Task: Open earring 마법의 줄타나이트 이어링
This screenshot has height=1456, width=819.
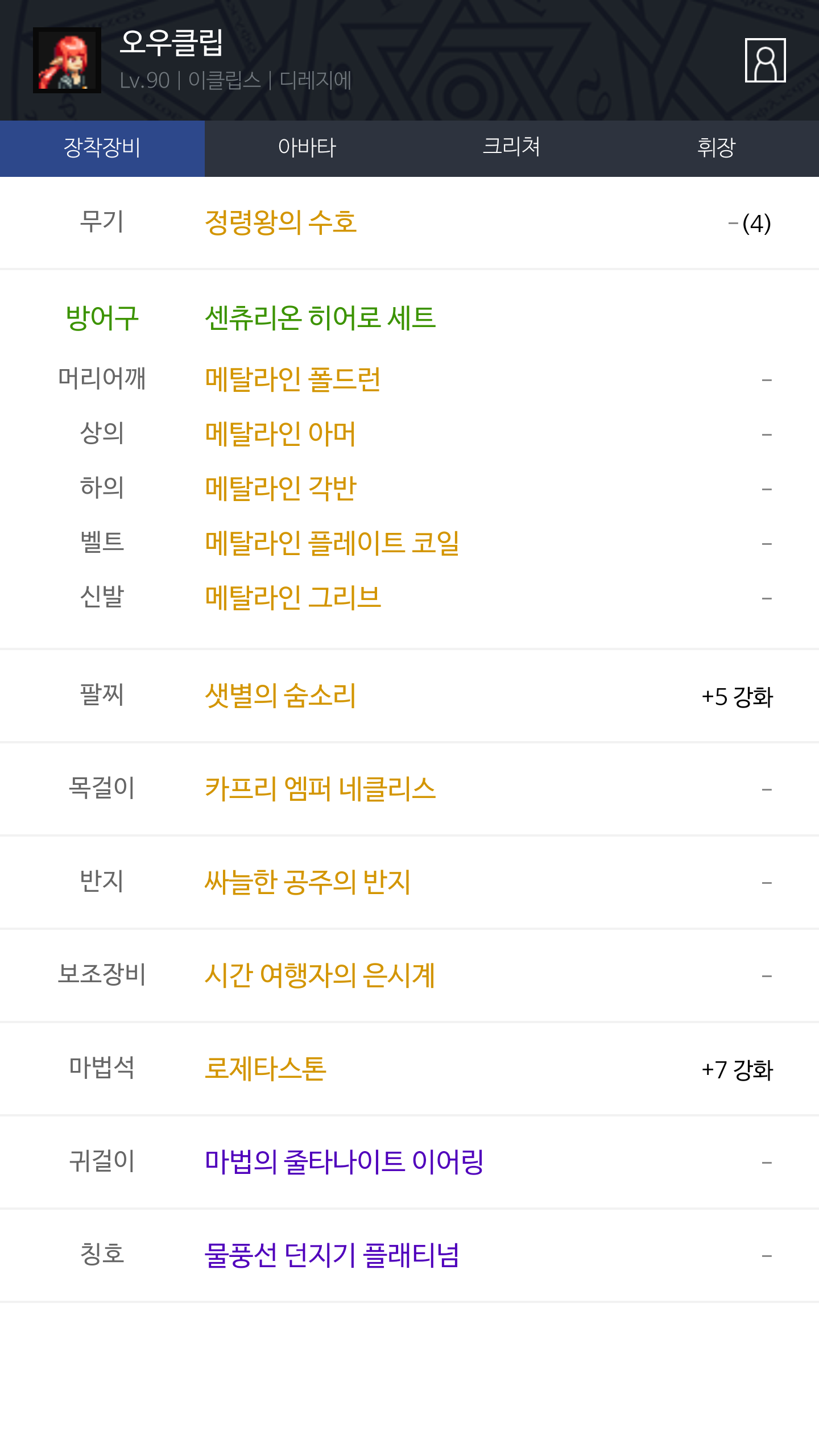Action: (344, 1162)
